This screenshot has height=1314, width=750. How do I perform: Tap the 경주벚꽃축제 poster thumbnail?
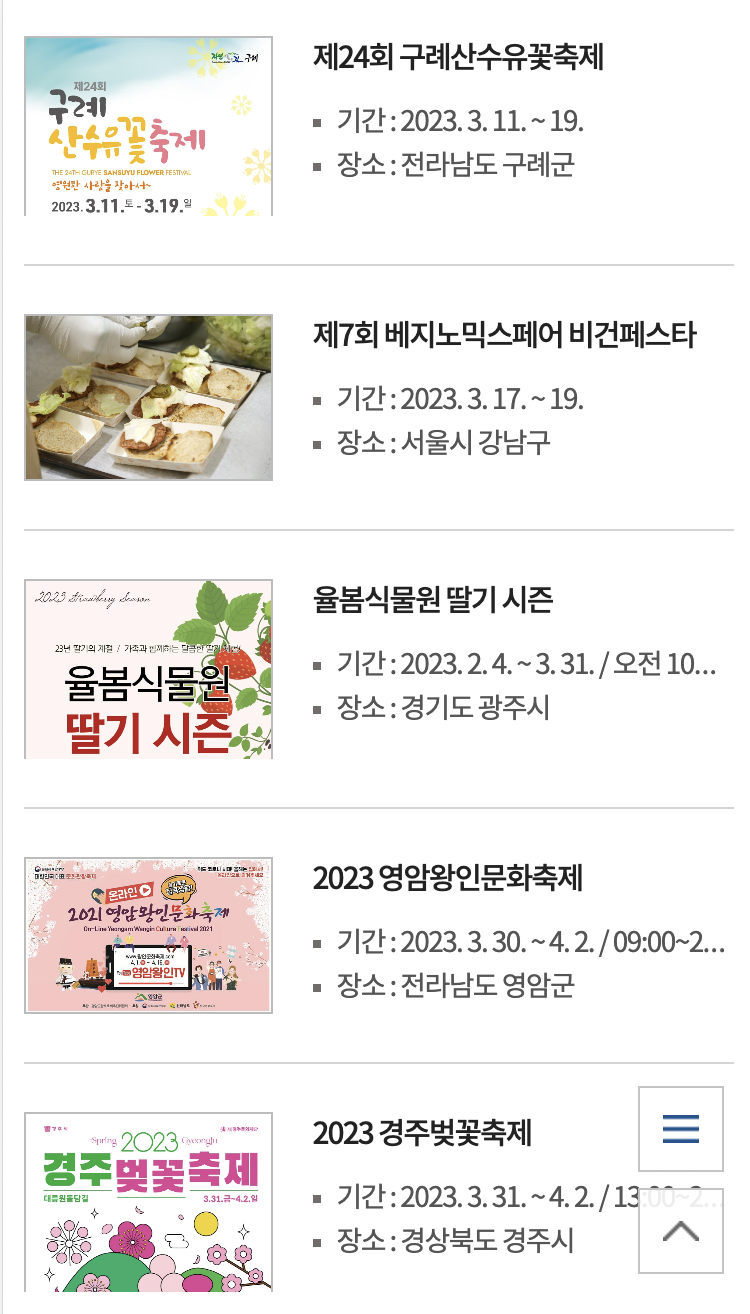tap(149, 1202)
